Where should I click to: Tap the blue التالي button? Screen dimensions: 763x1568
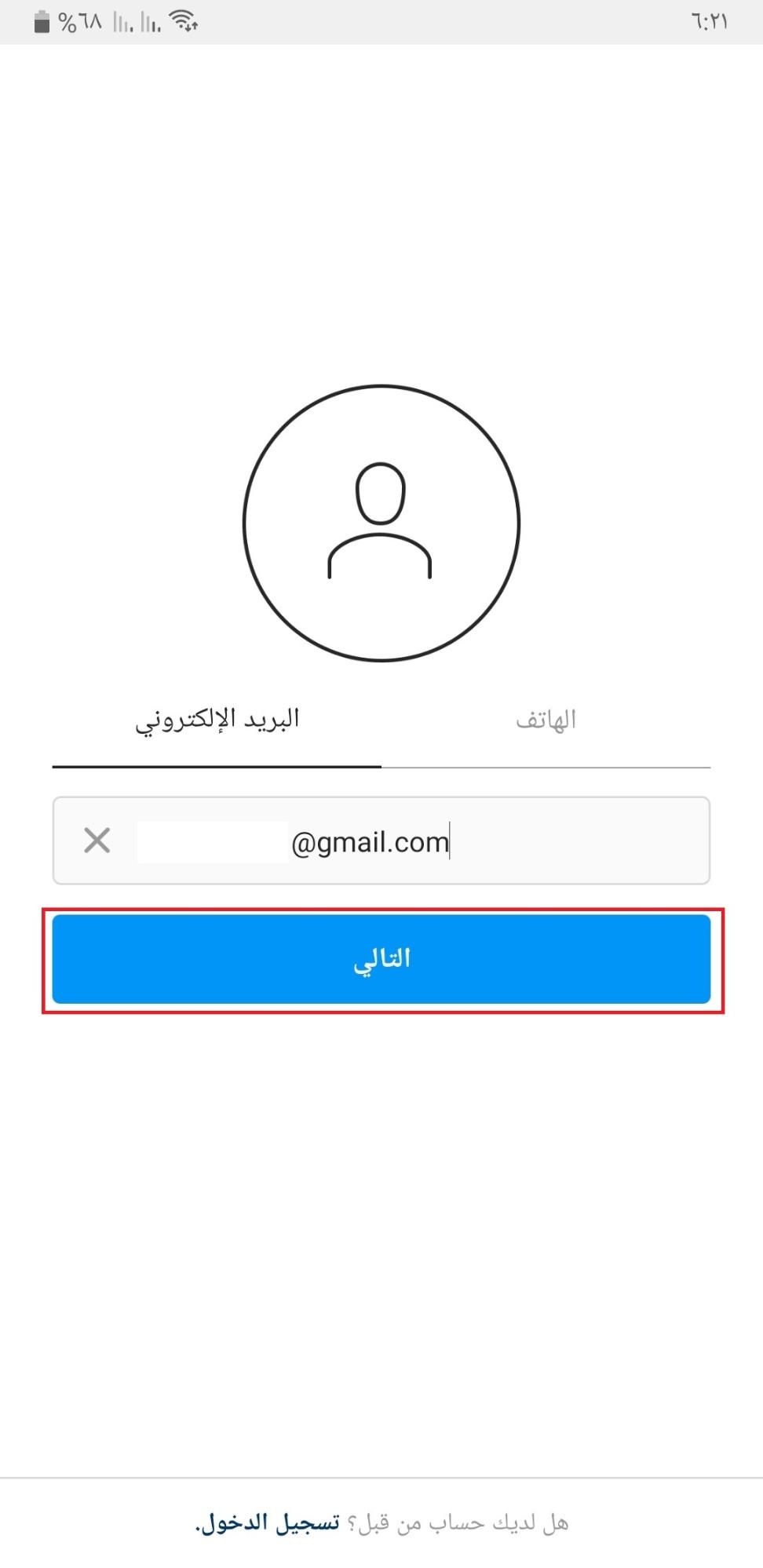pos(381,959)
